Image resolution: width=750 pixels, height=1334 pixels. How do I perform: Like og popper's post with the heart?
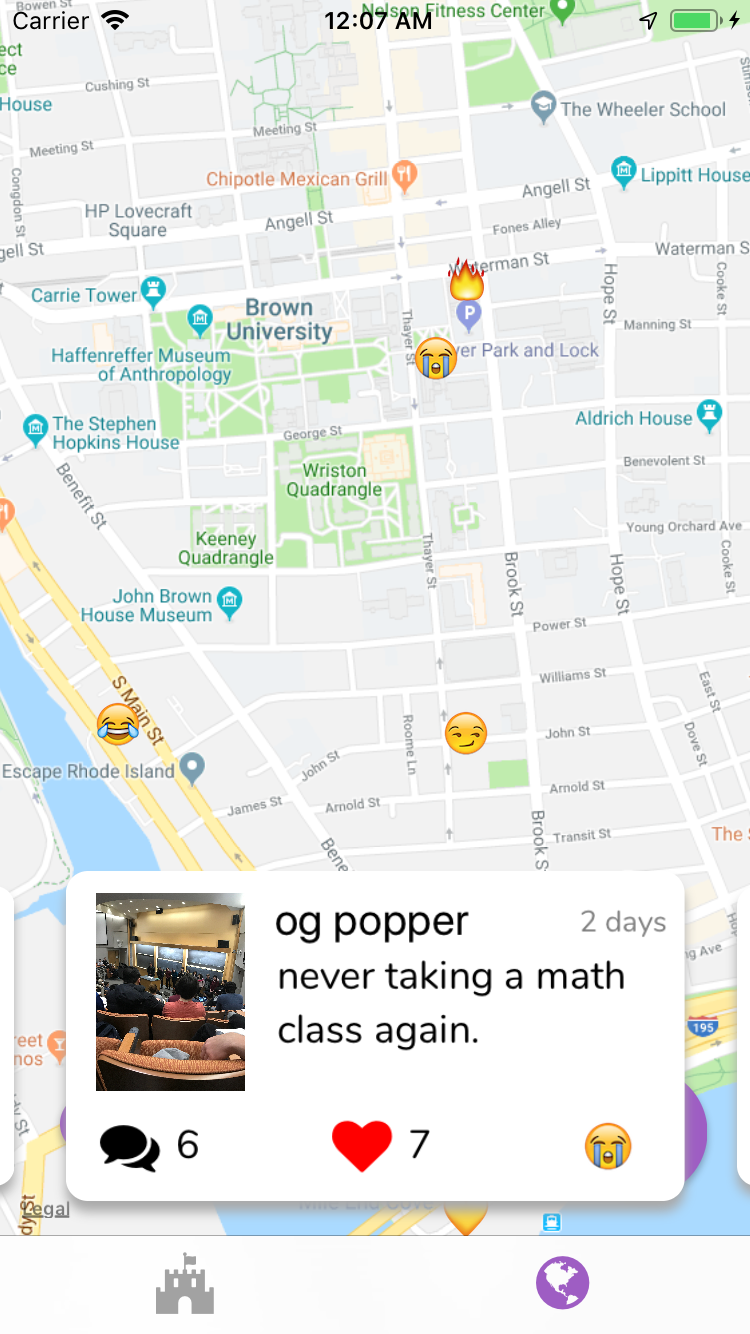[362, 1146]
